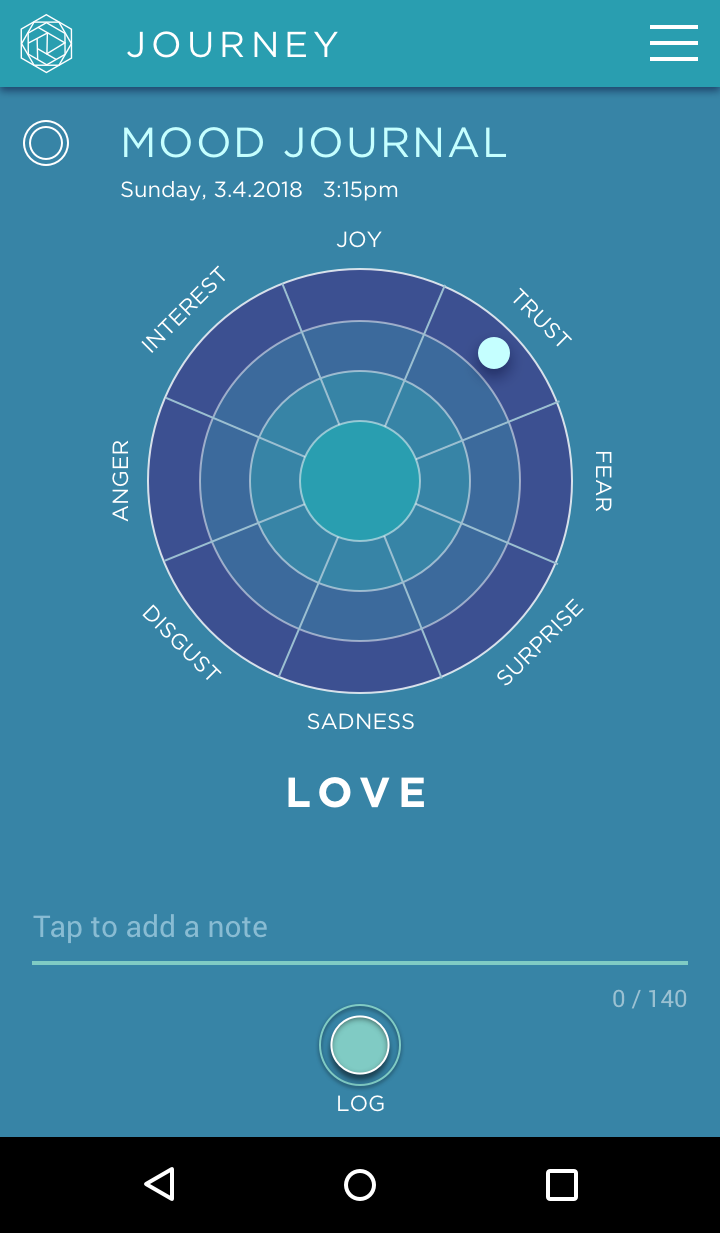Tap the note field to add a note
Screen dimensions: 720x1233
tap(360, 927)
